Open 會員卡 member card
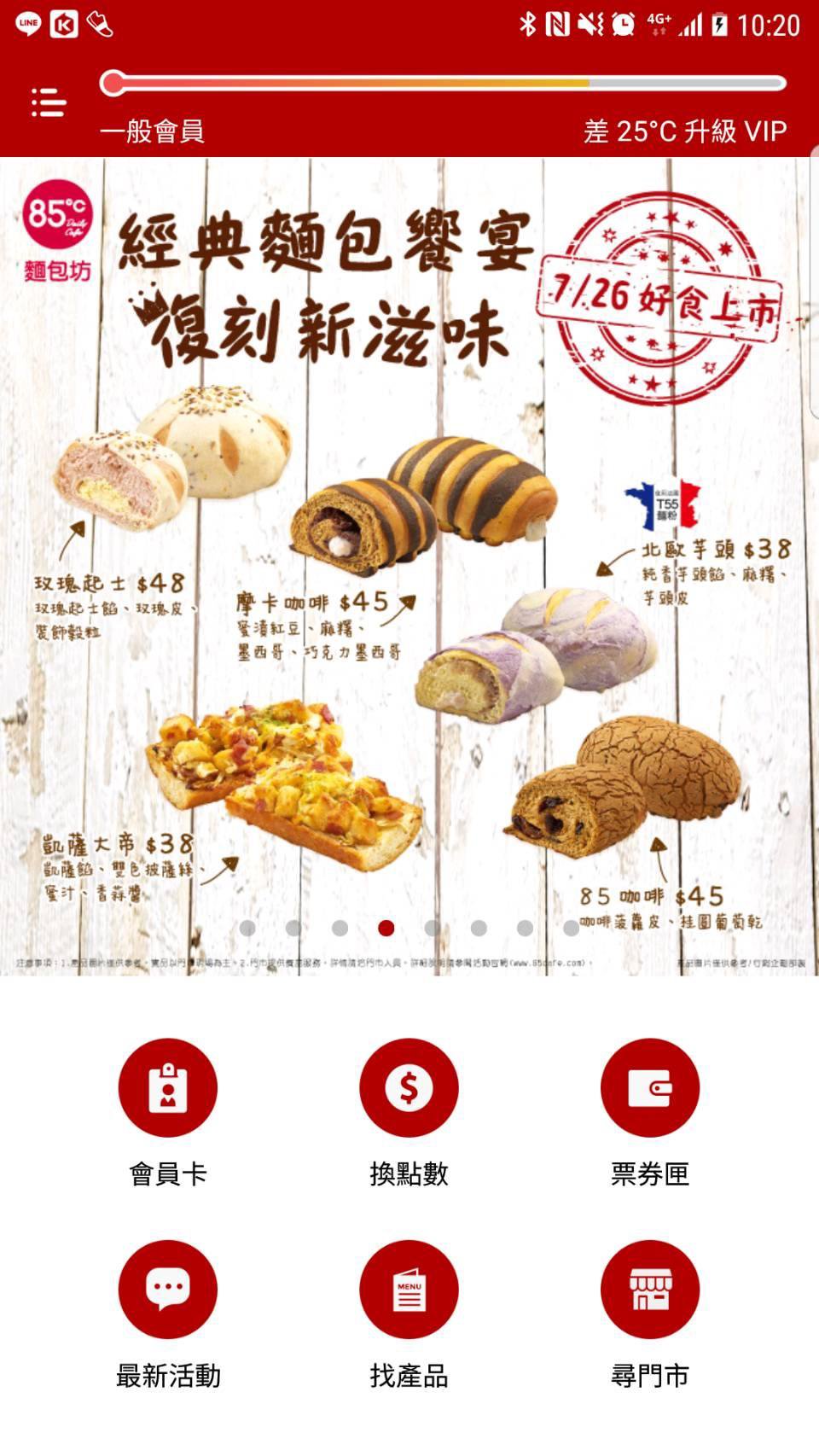819x1456 pixels. [167, 1087]
